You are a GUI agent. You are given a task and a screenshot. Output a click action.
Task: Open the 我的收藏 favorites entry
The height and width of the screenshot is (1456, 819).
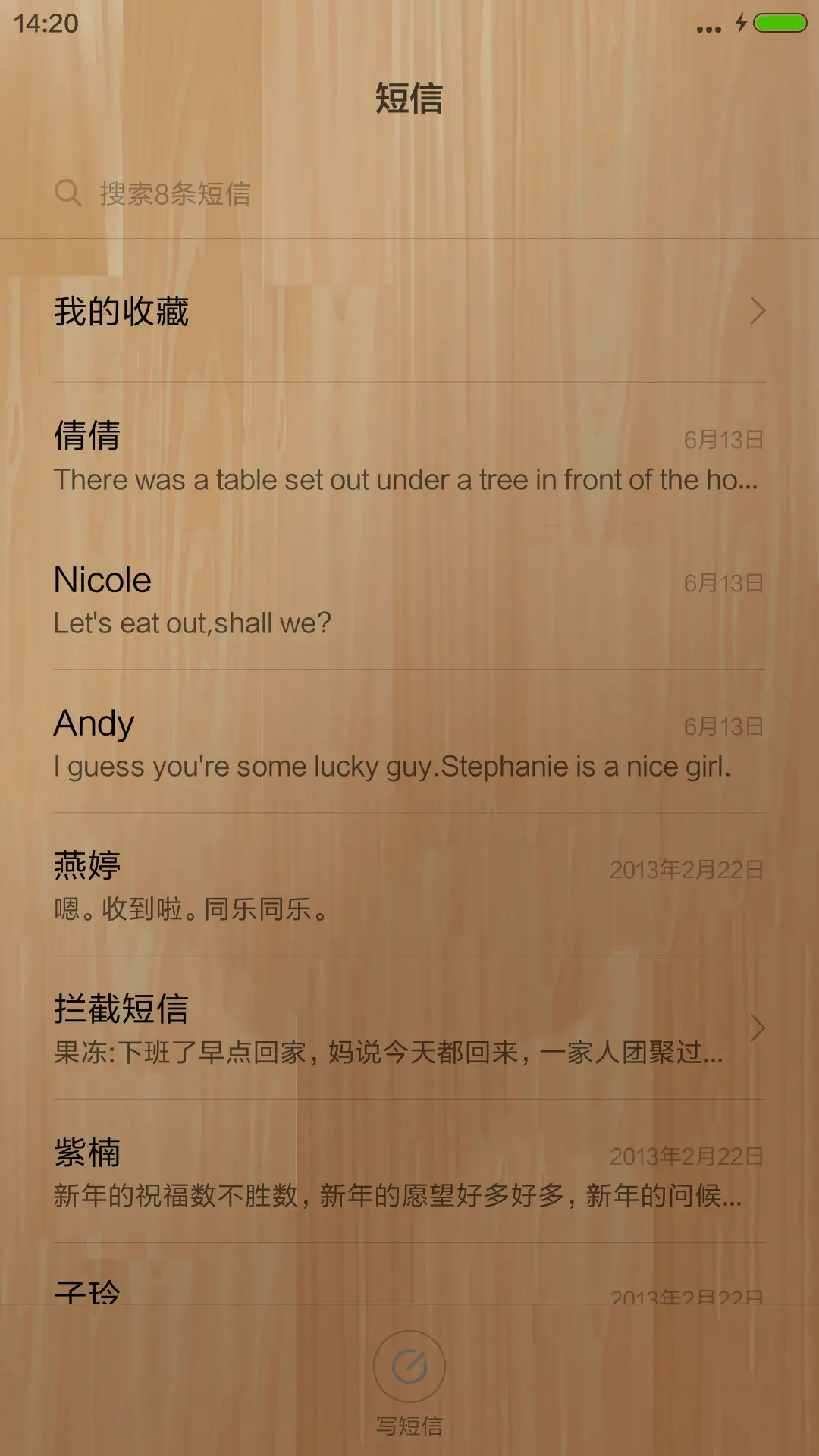point(303,309)
